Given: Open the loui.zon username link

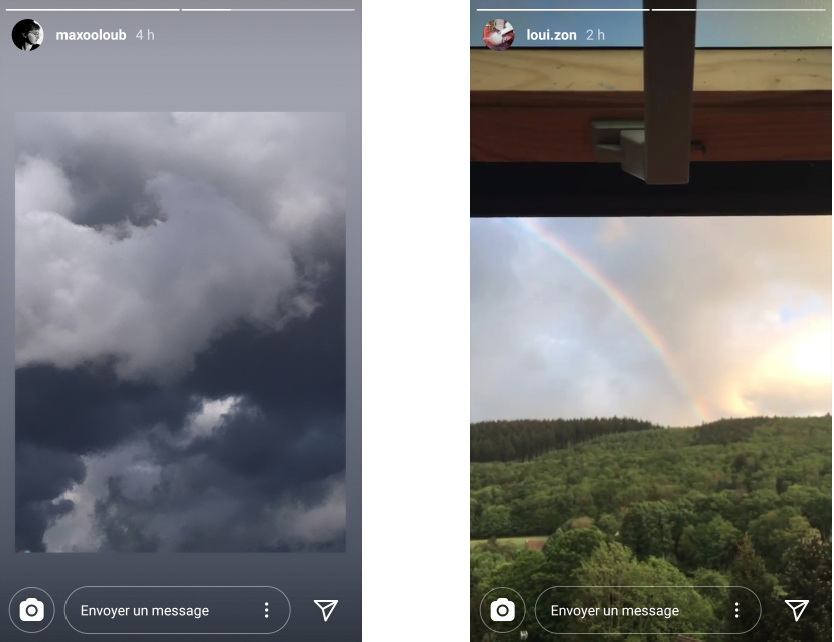Looking at the screenshot, I should (x=552, y=35).
